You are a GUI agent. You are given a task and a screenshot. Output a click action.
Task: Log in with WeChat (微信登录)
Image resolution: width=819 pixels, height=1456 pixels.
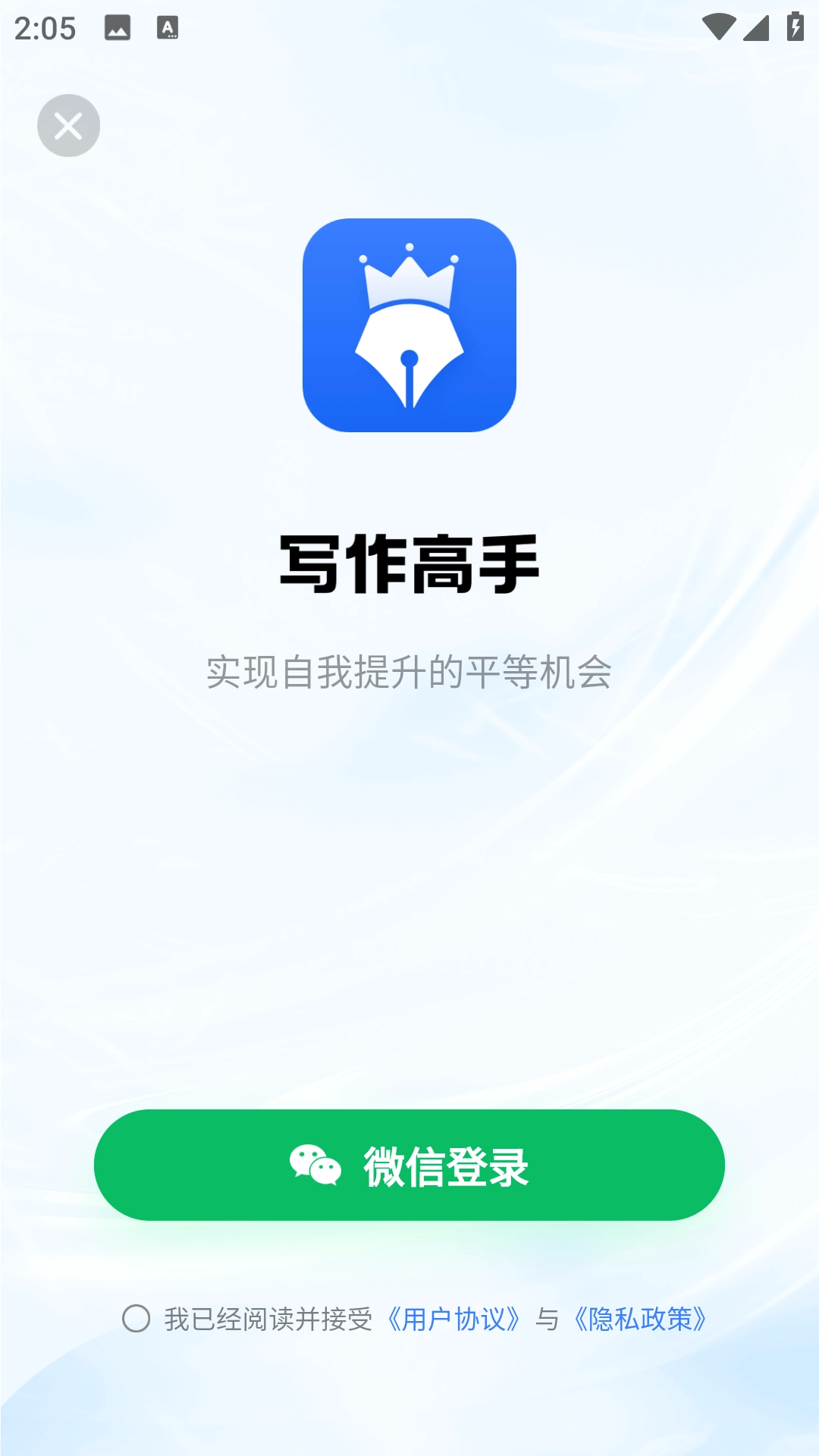pos(409,1165)
